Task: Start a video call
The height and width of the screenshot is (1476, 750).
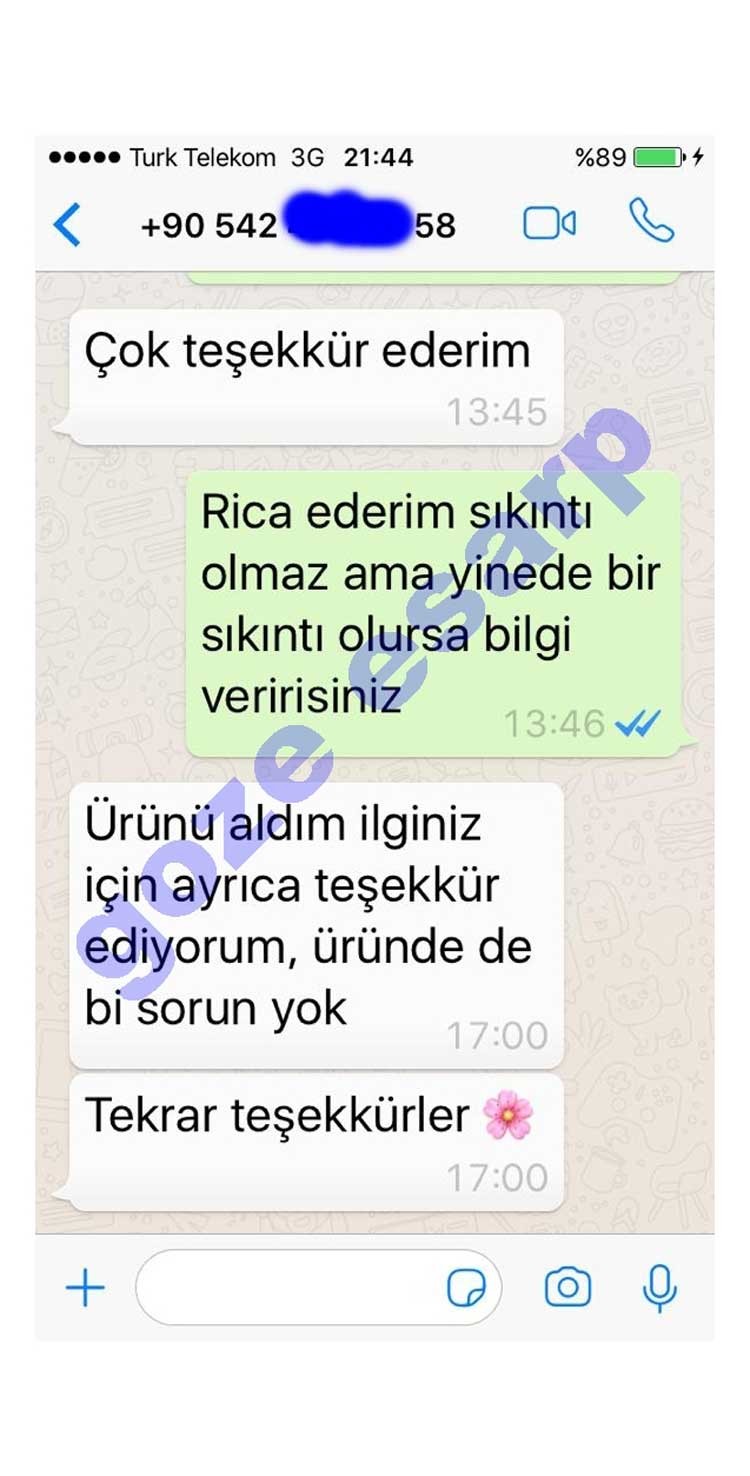Action: coord(550,223)
